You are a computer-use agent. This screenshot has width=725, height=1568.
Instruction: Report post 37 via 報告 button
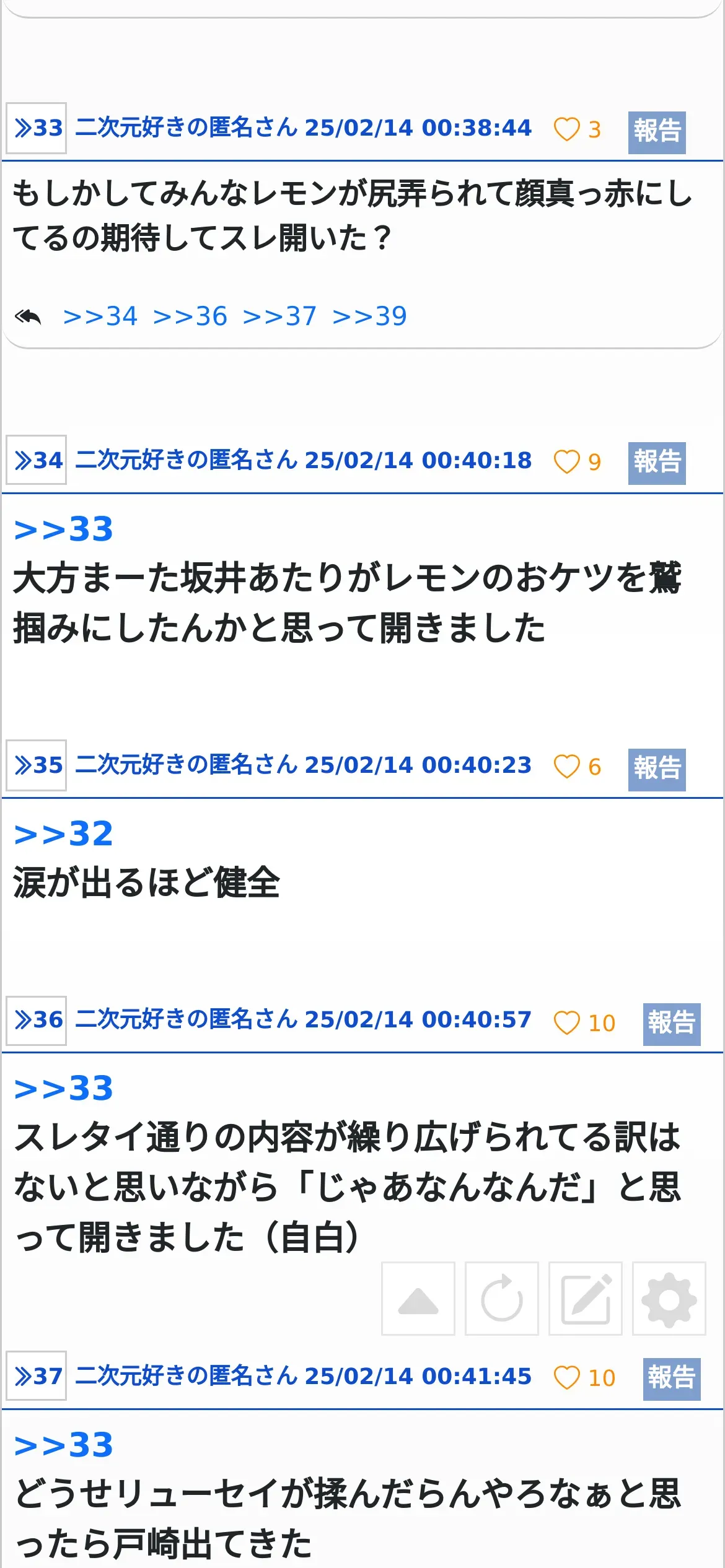(x=672, y=1379)
